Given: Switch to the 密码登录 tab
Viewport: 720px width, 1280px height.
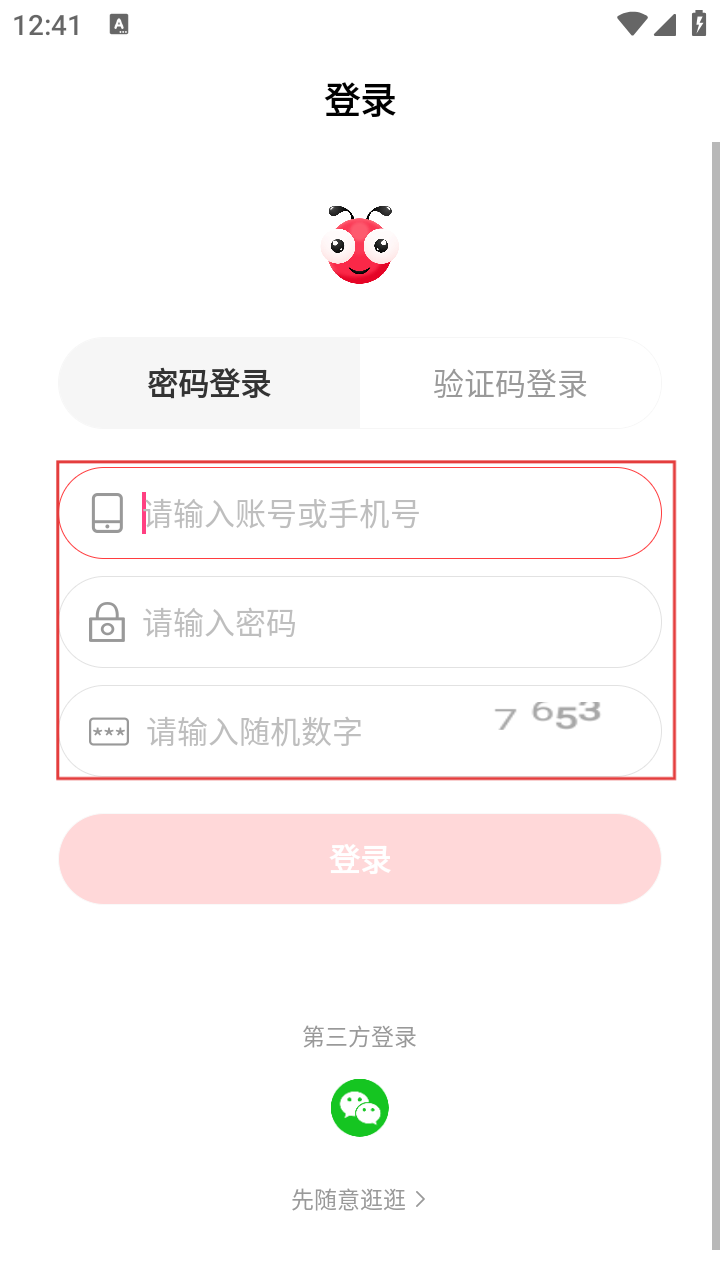Looking at the screenshot, I should (210, 384).
